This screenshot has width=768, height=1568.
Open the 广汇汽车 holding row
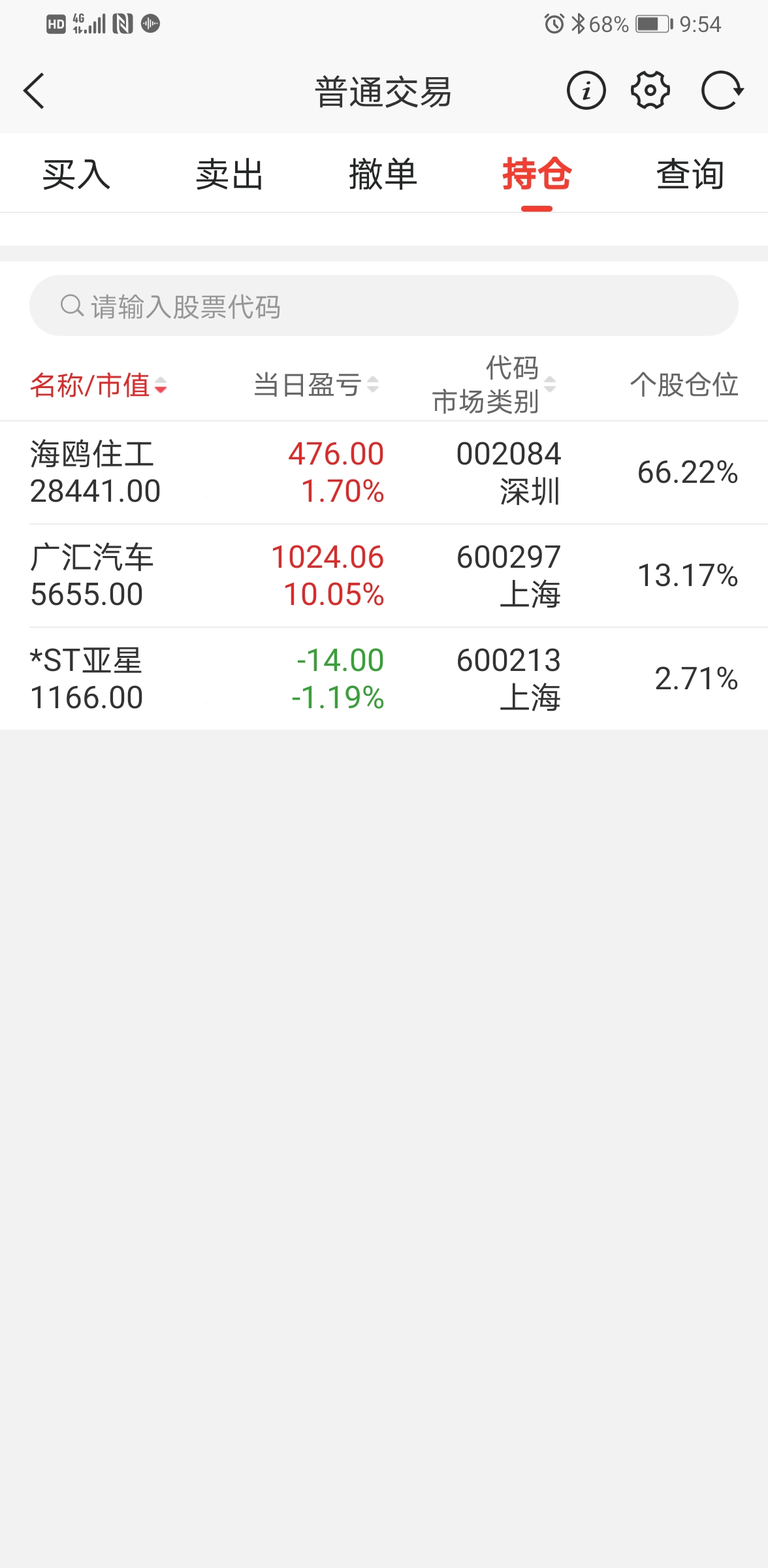[384, 576]
